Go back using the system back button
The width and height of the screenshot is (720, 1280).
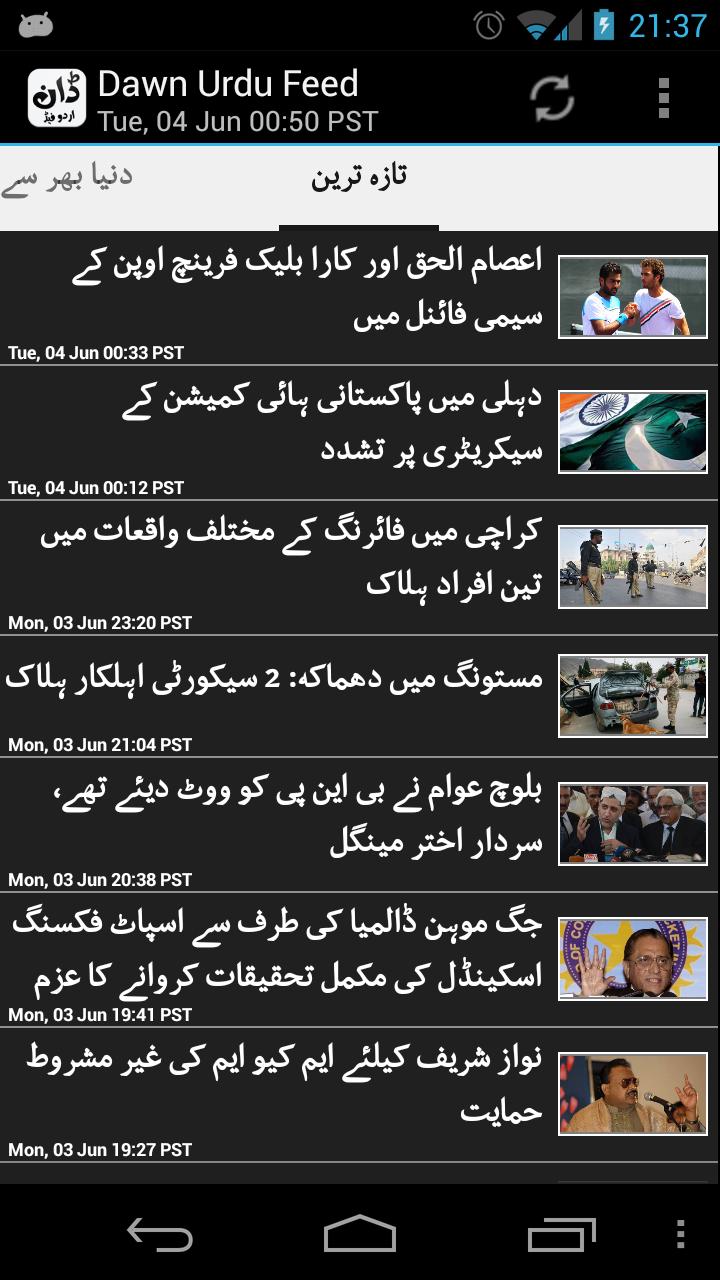(x=160, y=1233)
